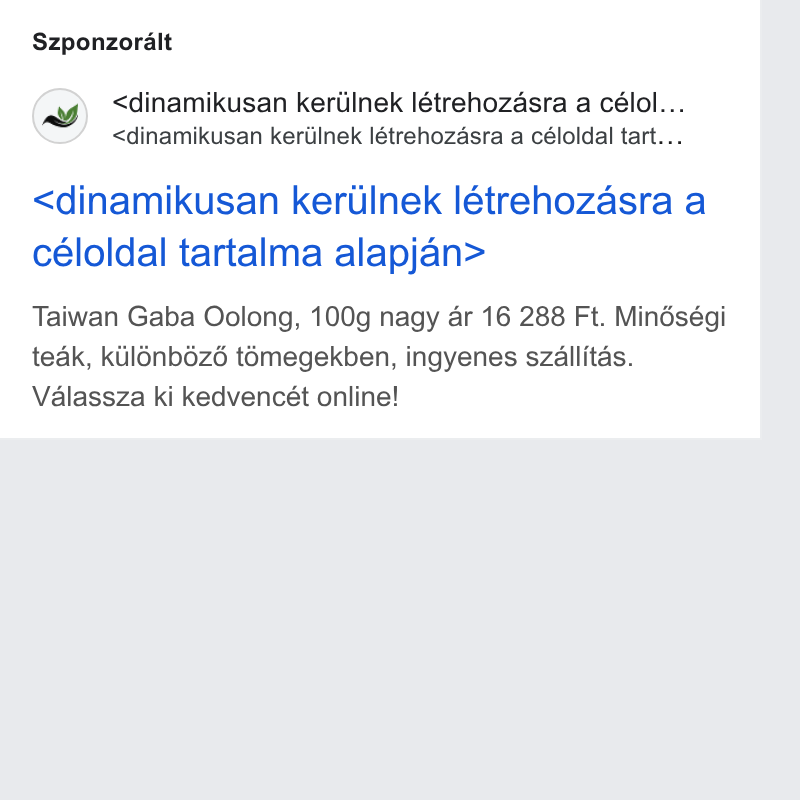Tap the advertiser's leaf logo icon
800x800 pixels.
(60, 116)
